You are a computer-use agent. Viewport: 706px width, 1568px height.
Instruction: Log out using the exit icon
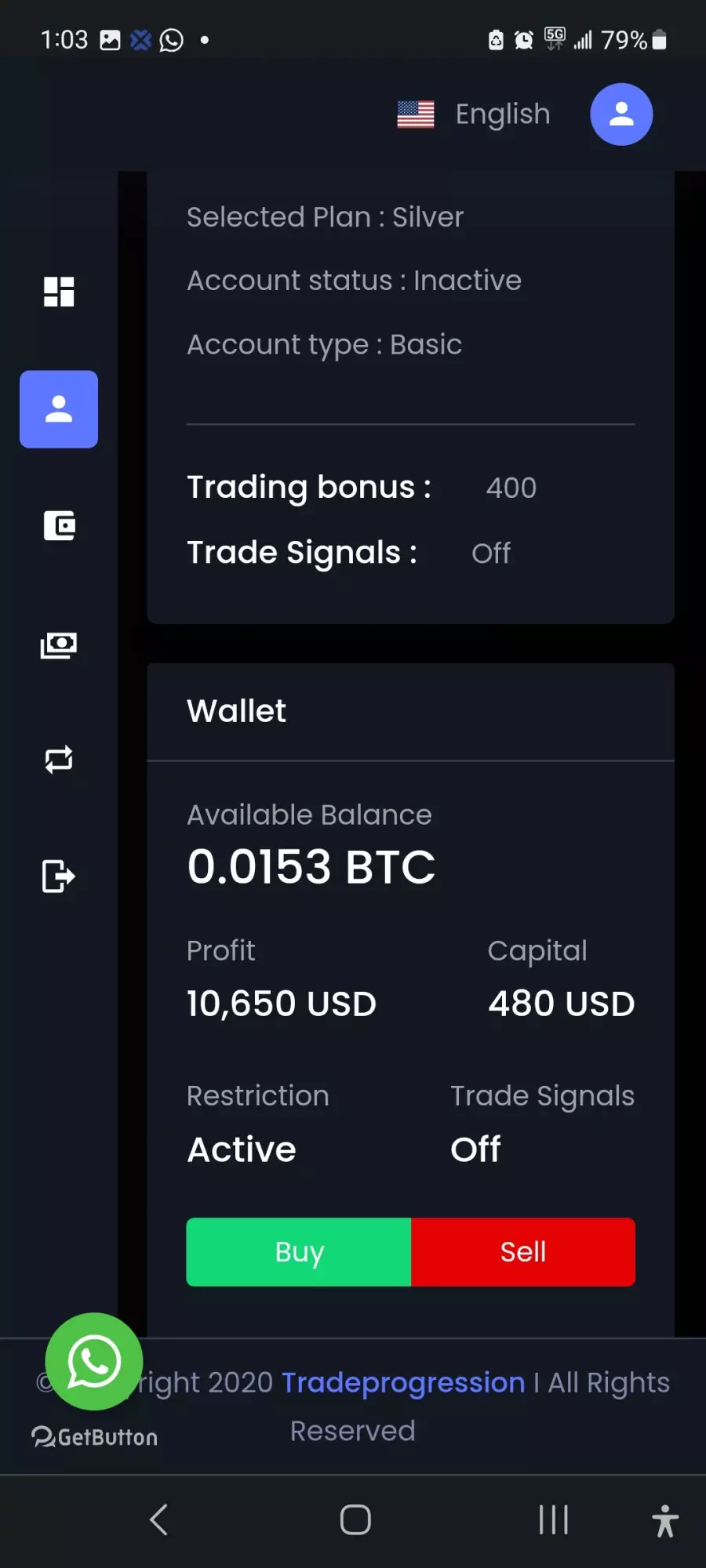pyautogui.click(x=59, y=877)
